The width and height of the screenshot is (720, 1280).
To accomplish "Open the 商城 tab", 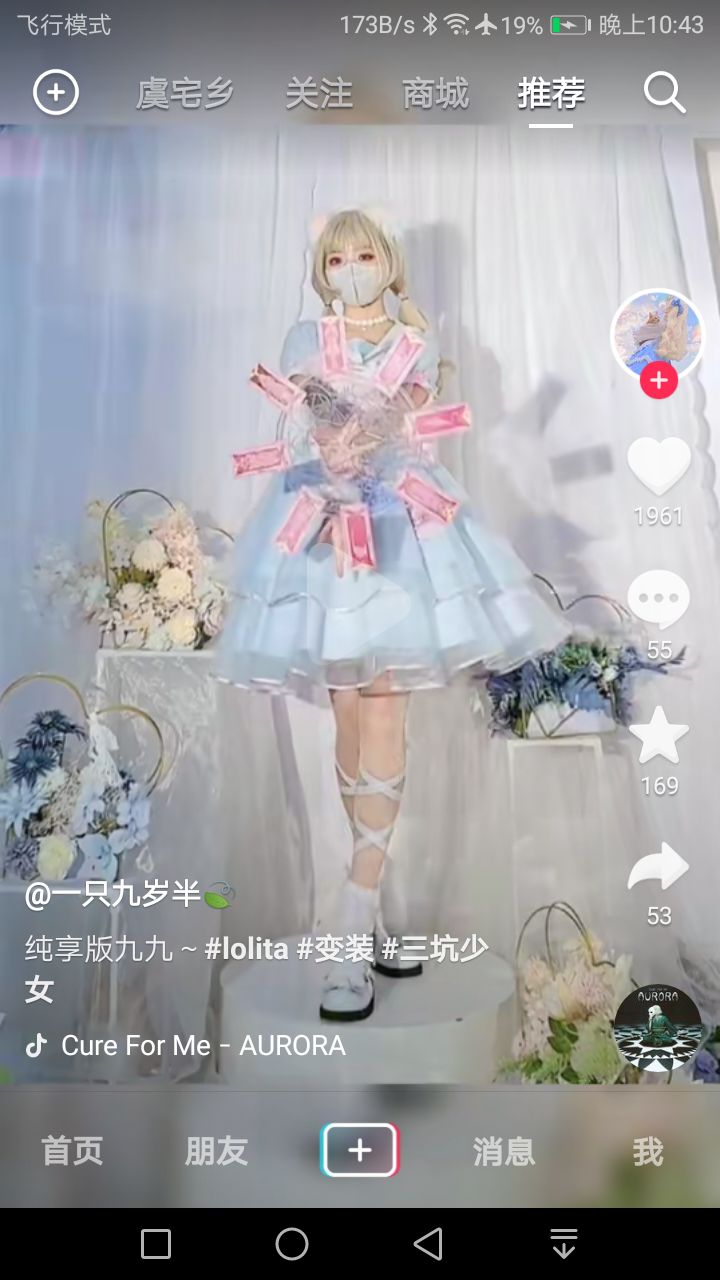I will click(x=435, y=94).
